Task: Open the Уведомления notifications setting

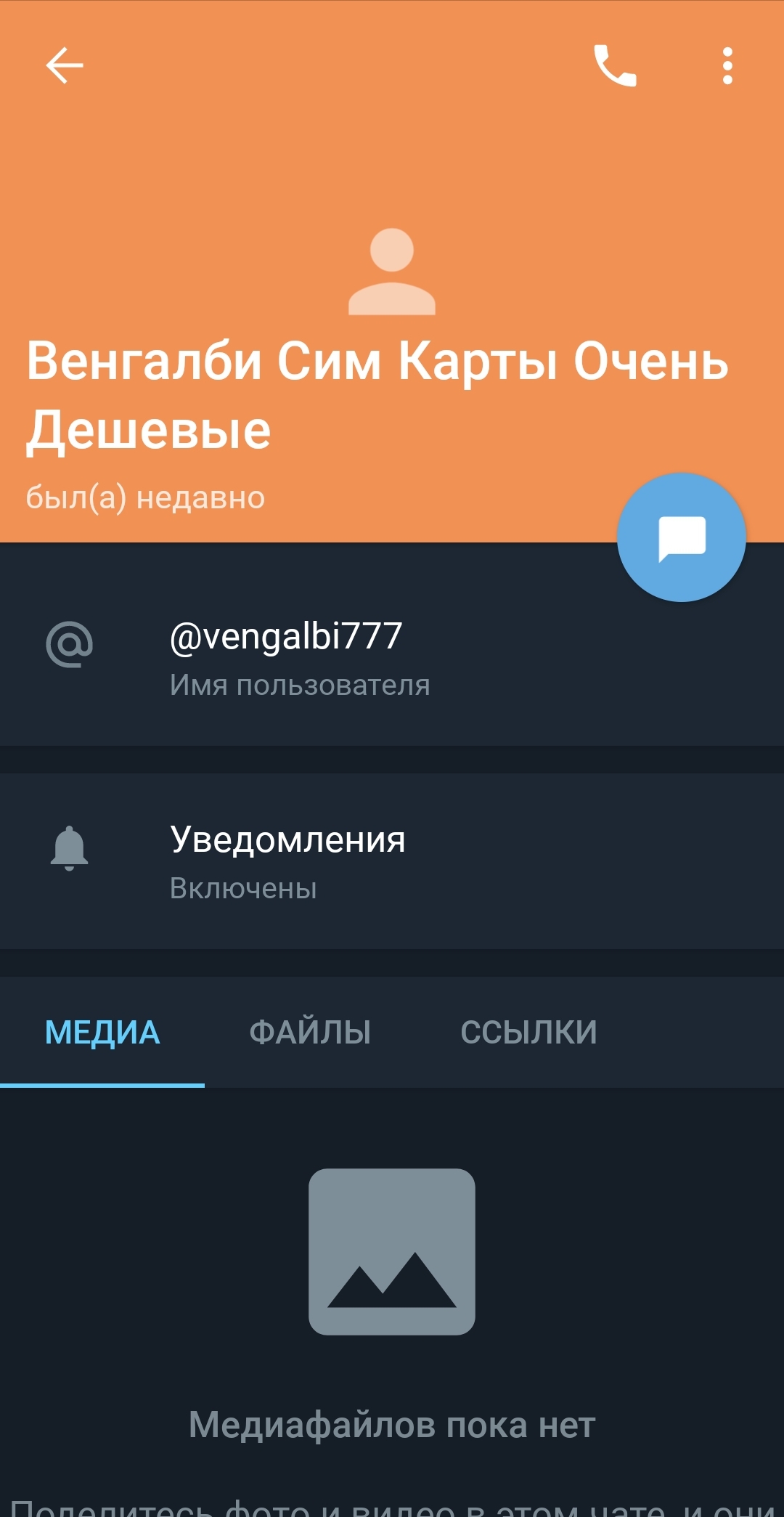Action: coord(392,861)
